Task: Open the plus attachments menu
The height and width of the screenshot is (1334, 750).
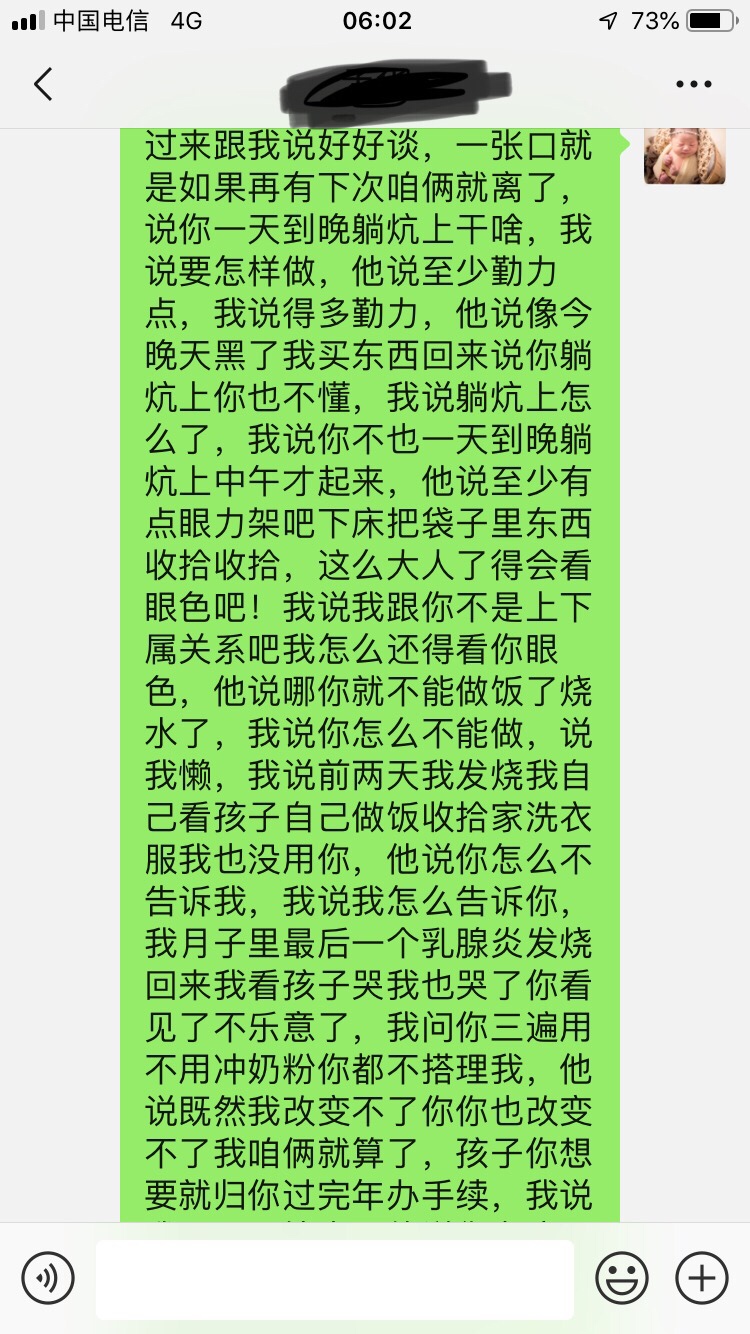Action: (702, 1278)
